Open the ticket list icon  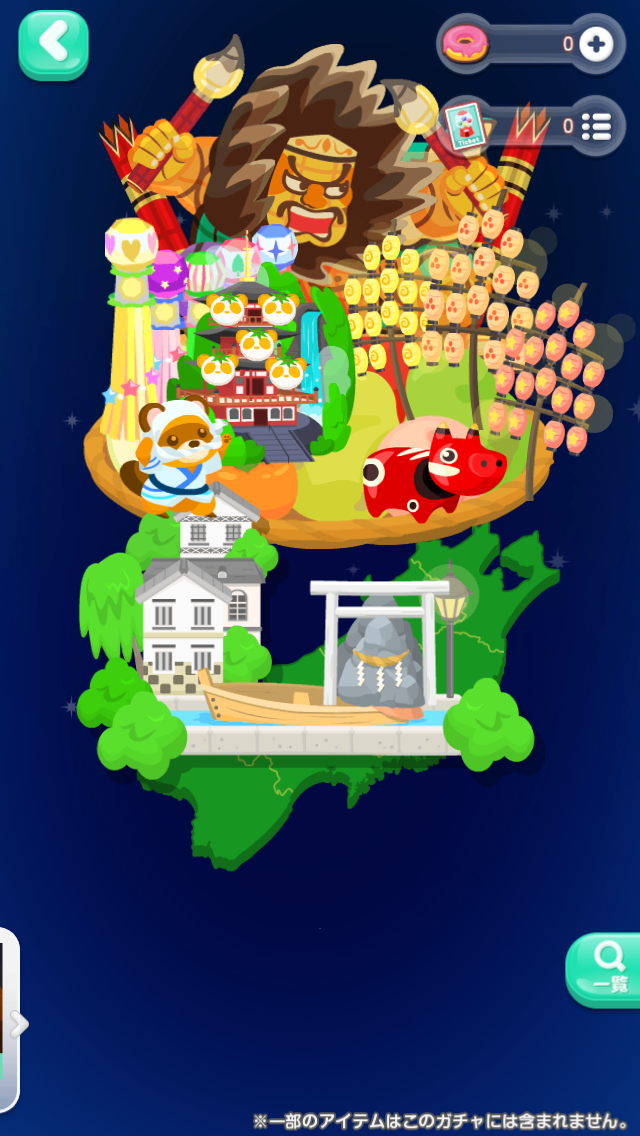coord(596,126)
